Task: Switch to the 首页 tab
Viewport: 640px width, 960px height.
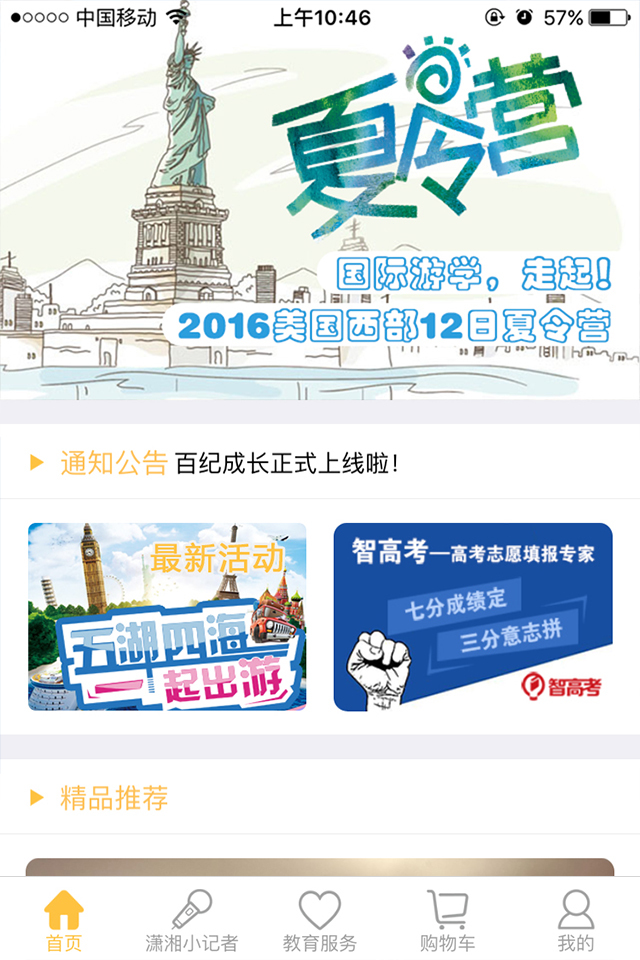Action: [64, 921]
